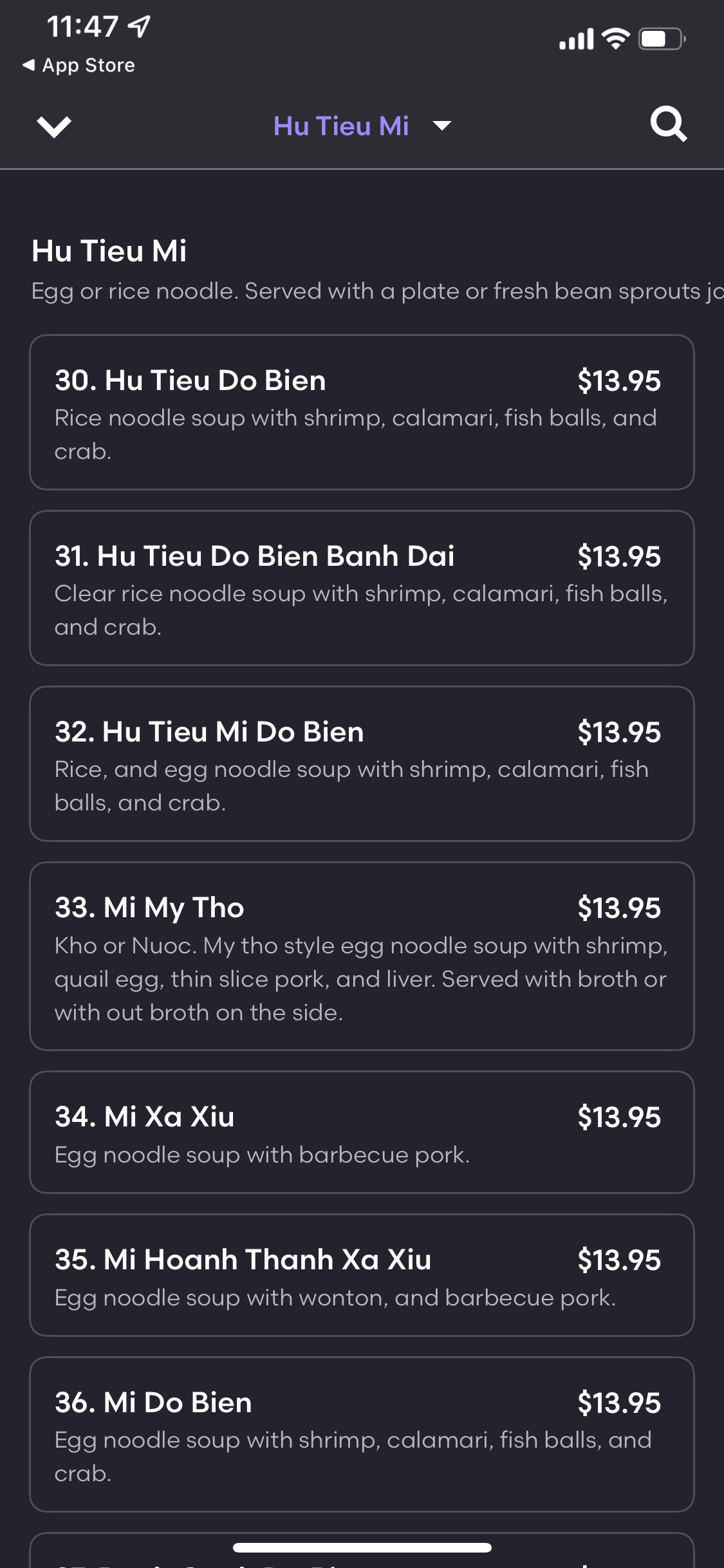Viewport: 724px width, 1568px height.
Task: Search the menu with the magnifier icon
Action: click(x=668, y=124)
